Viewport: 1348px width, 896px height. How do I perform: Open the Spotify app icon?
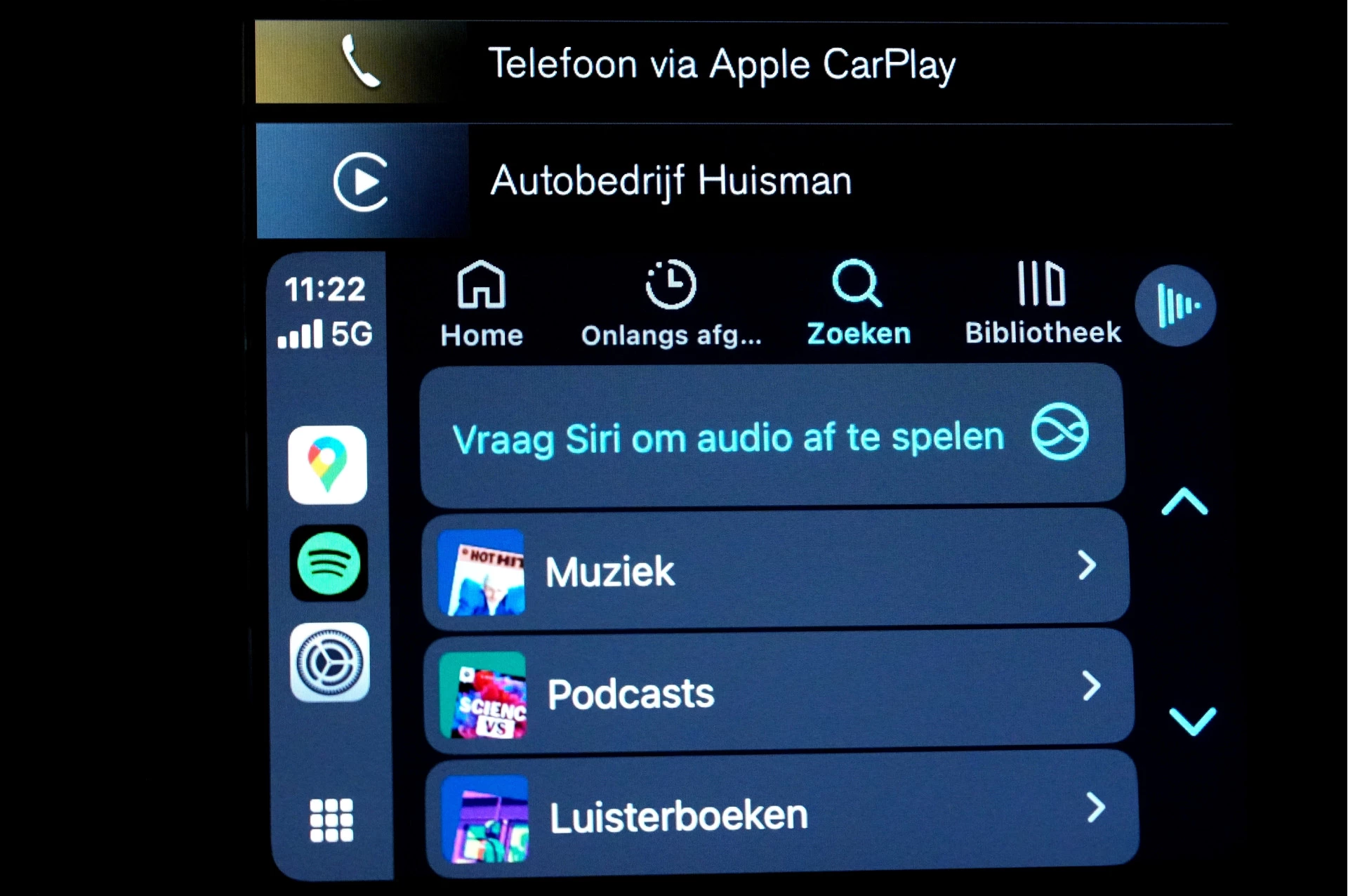pyautogui.click(x=329, y=563)
